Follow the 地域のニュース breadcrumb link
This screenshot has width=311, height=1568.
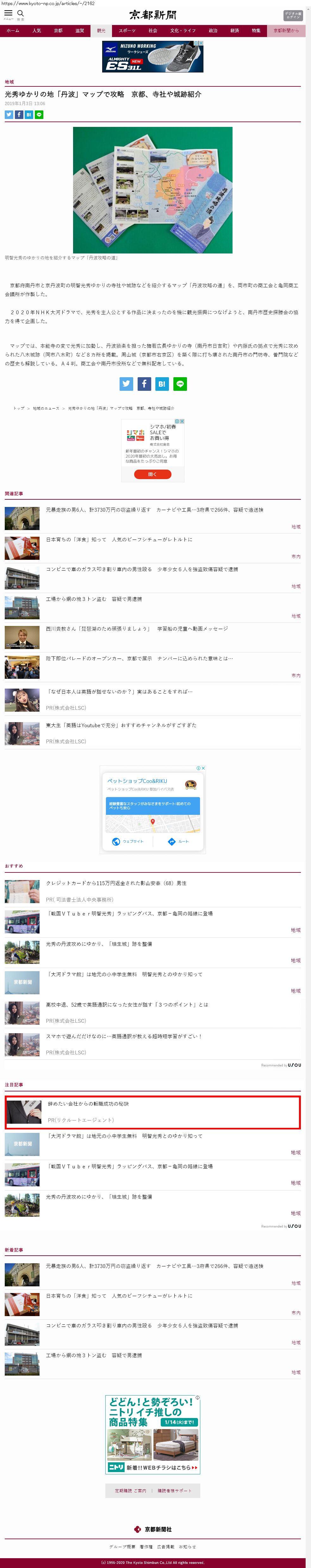point(46,409)
